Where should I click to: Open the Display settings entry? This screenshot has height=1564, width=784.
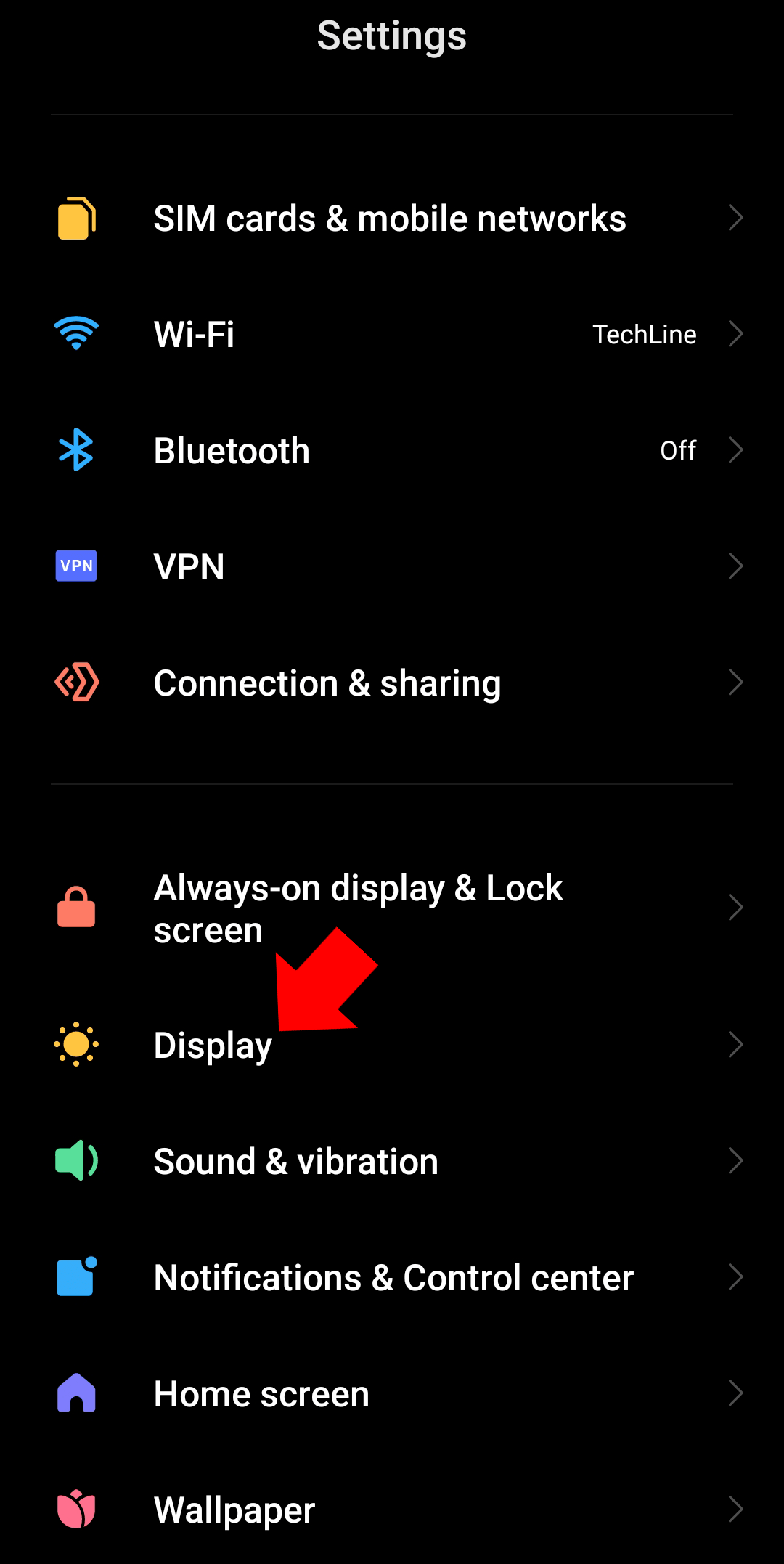(x=213, y=1046)
